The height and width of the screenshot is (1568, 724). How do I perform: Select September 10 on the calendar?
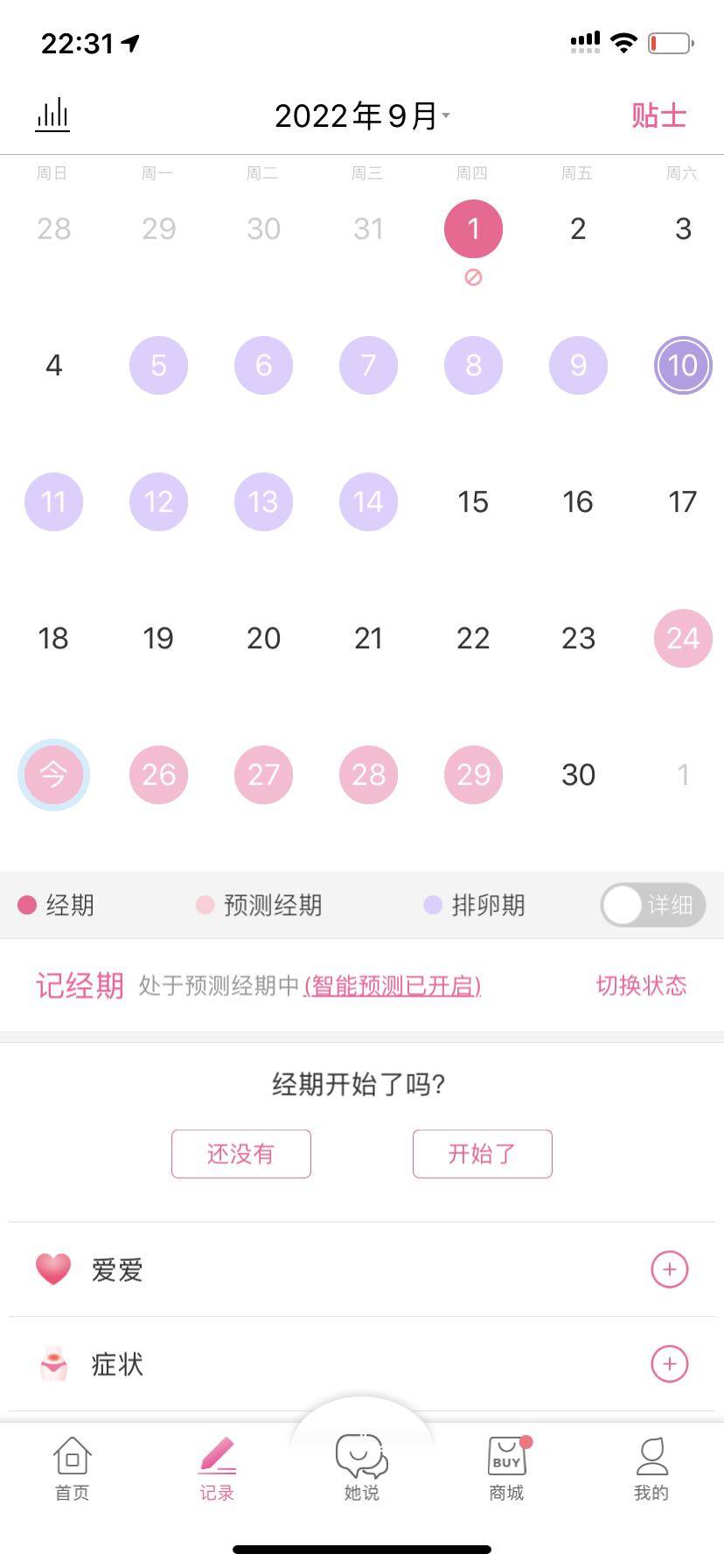coord(683,365)
